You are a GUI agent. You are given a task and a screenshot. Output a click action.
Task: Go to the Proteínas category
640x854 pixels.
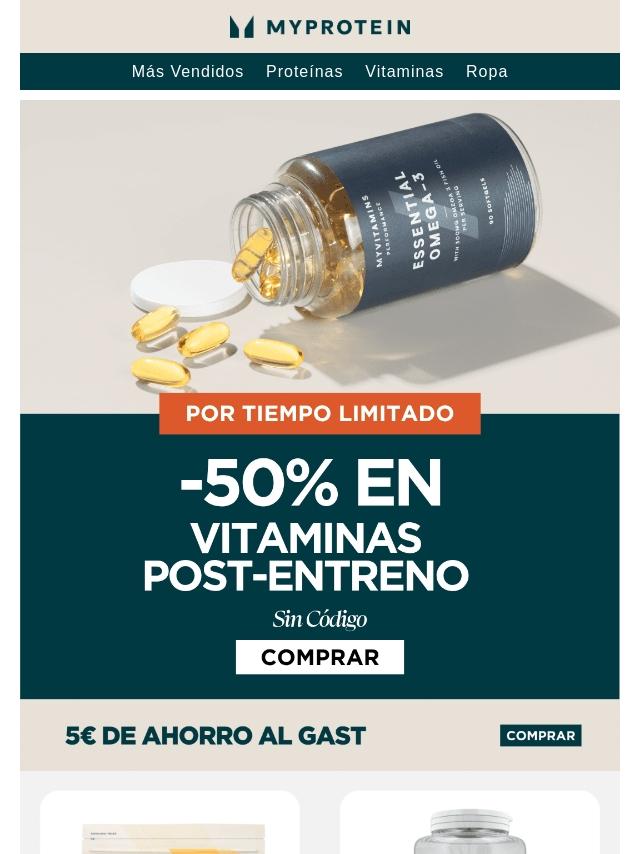point(304,72)
